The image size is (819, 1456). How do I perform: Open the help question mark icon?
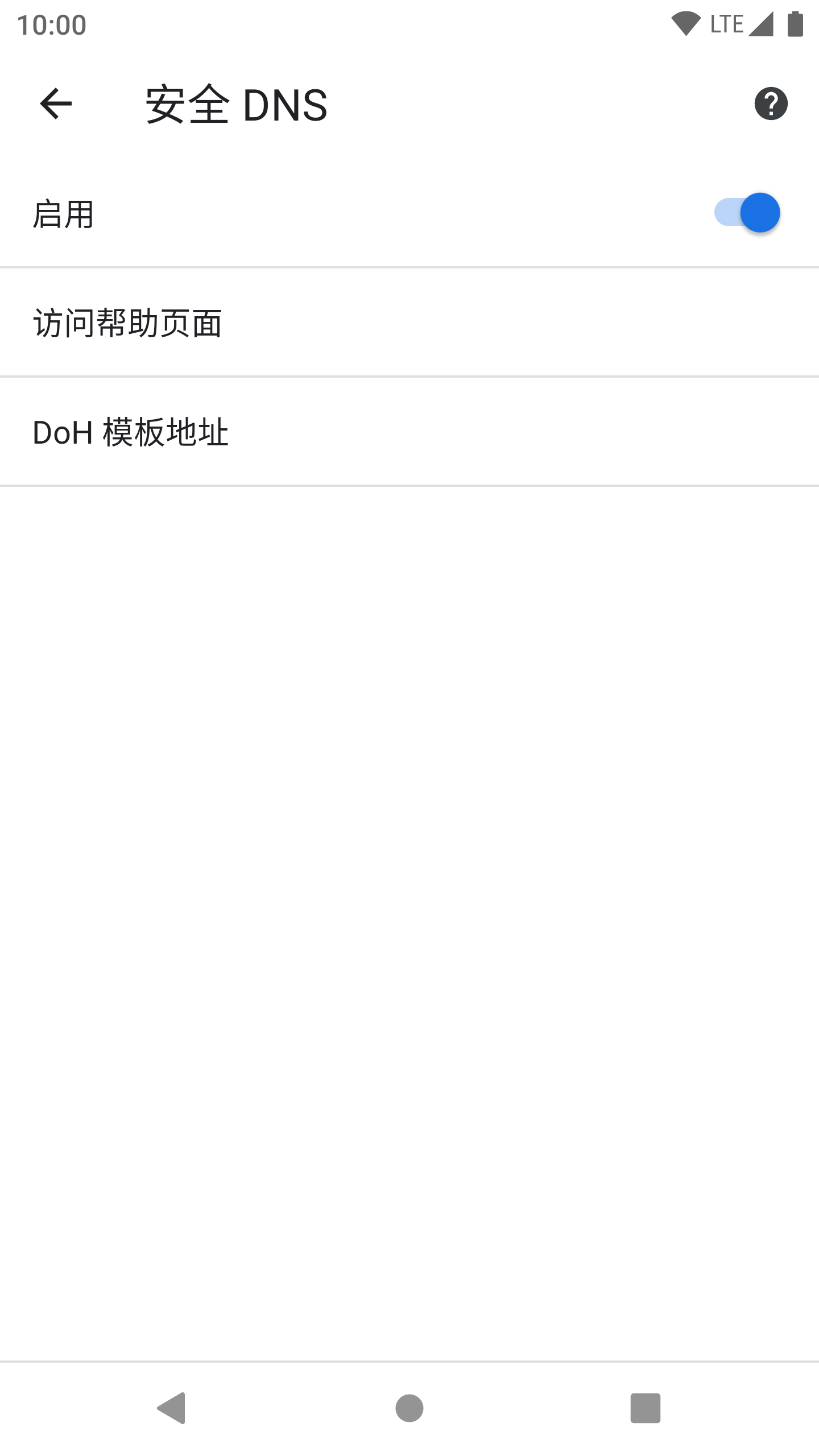pos(771,104)
